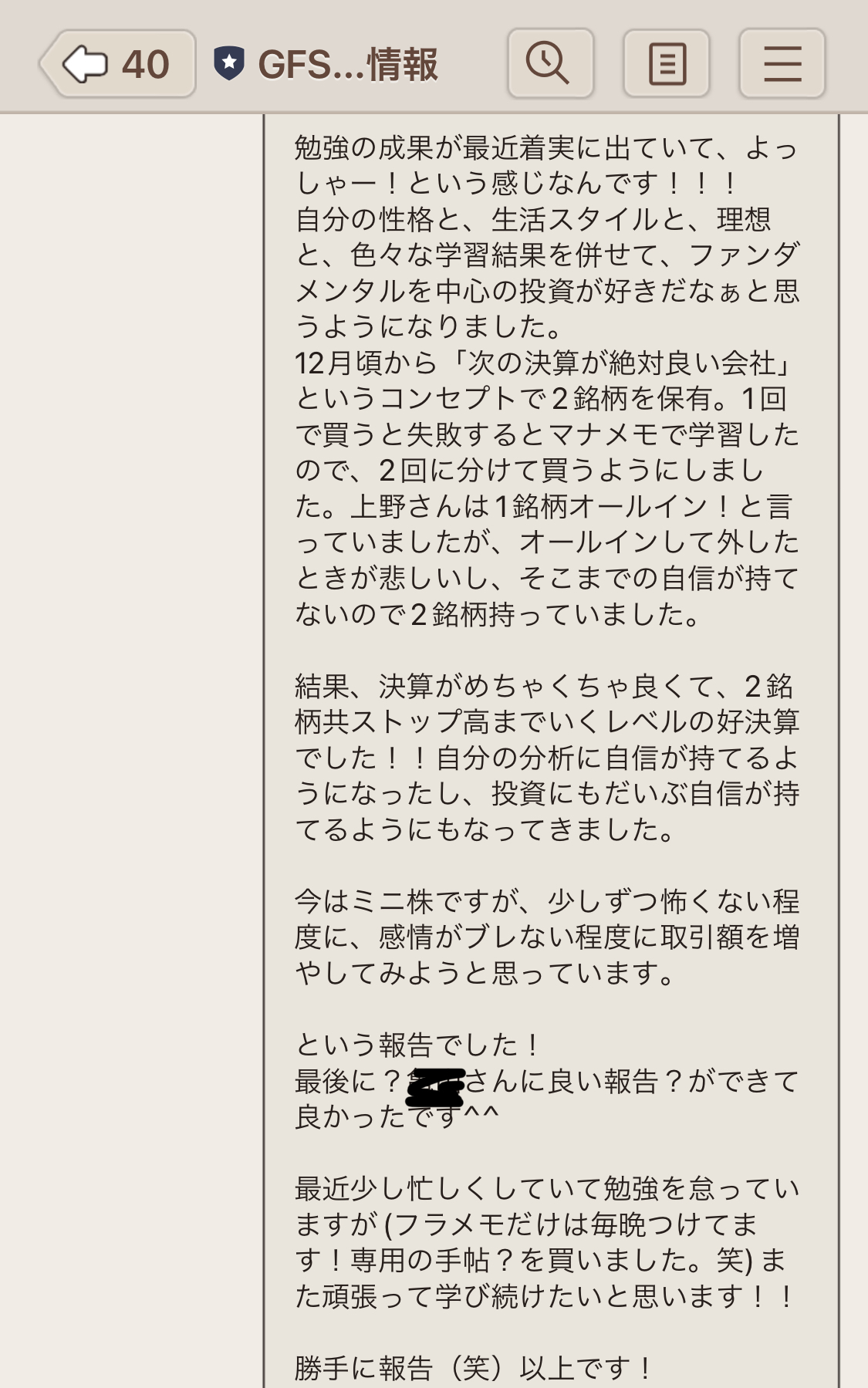Viewport: 868px width, 1388px height.
Task: Go back using the 40 back button
Action: [118, 64]
